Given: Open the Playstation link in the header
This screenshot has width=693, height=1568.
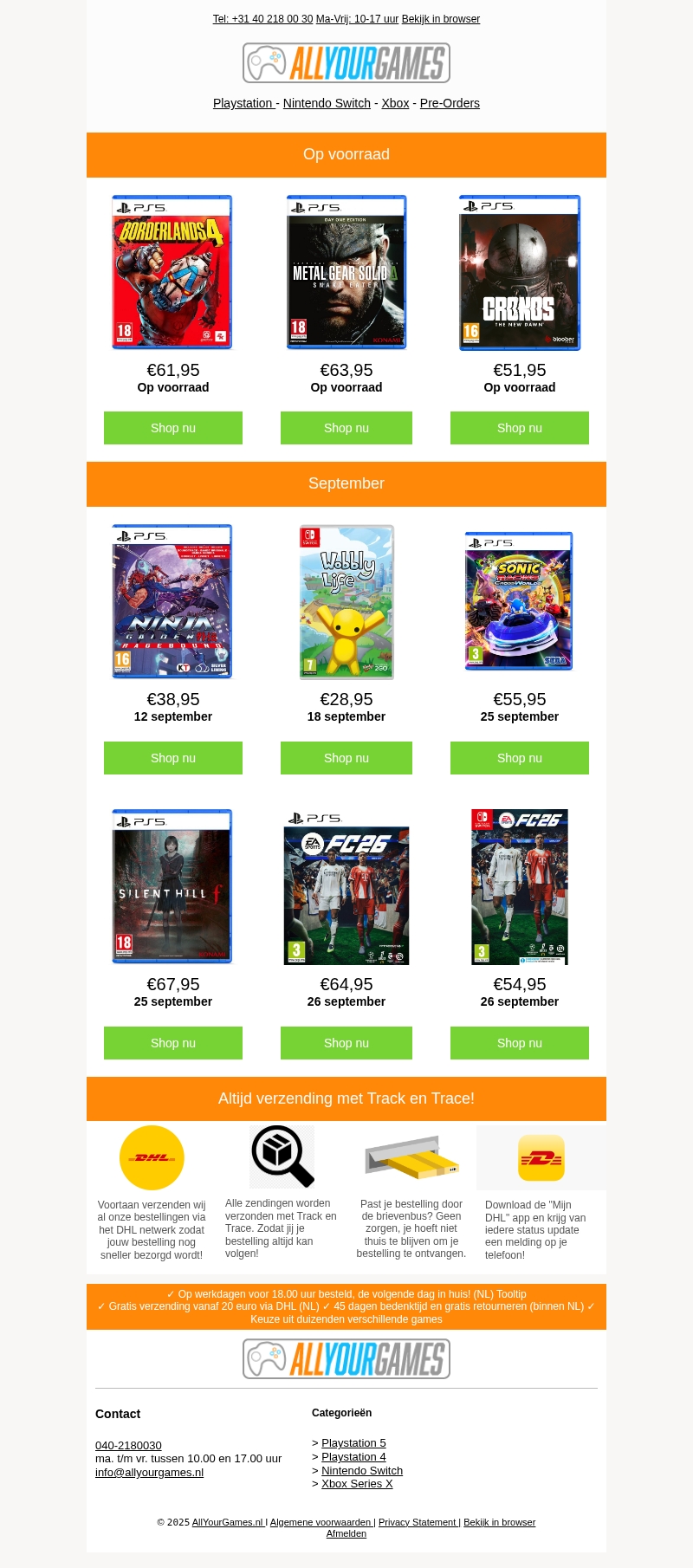Looking at the screenshot, I should [x=243, y=103].
